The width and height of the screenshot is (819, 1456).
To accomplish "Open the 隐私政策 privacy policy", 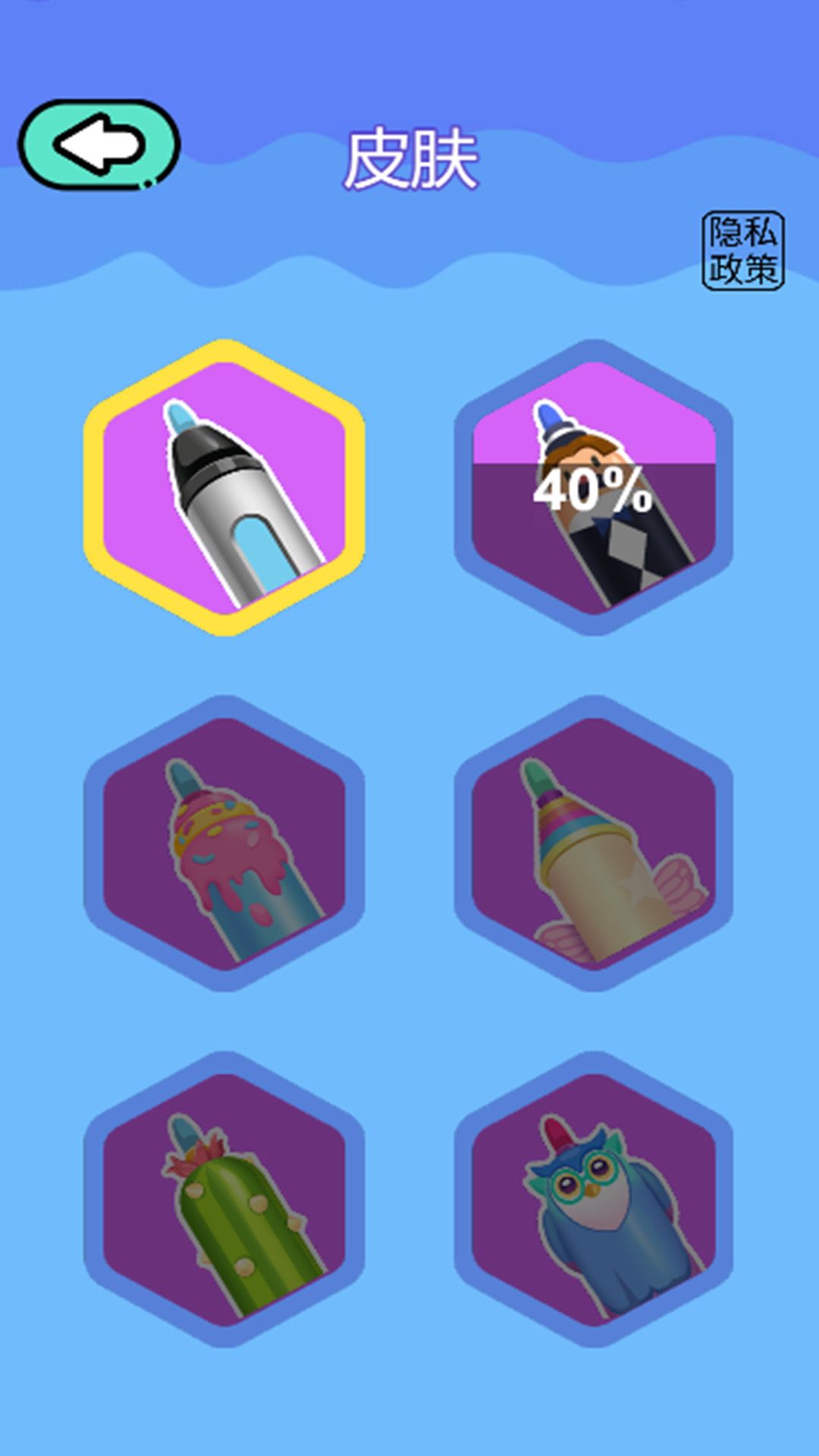I will pyautogui.click(x=742, y=251).
